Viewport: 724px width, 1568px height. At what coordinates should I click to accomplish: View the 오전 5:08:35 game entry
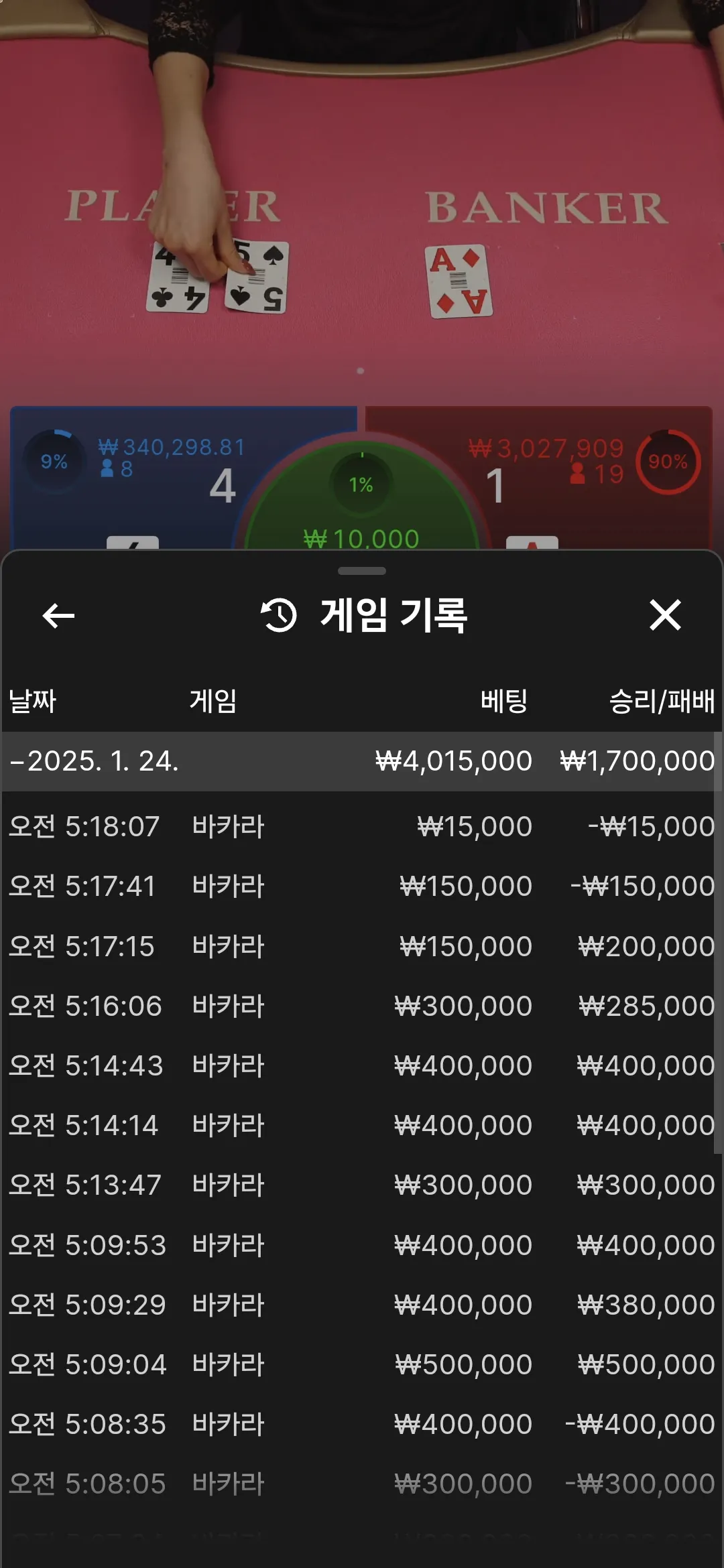pos(362,1424)
